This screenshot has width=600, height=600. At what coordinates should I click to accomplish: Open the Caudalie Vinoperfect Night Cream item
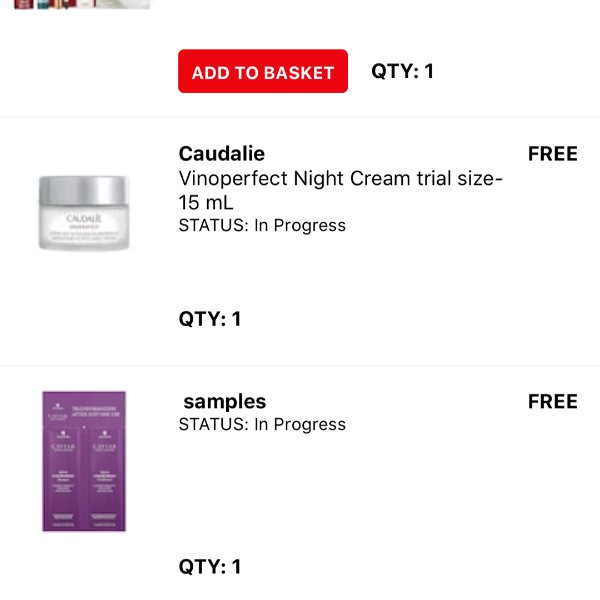click(x=340, y=180)
